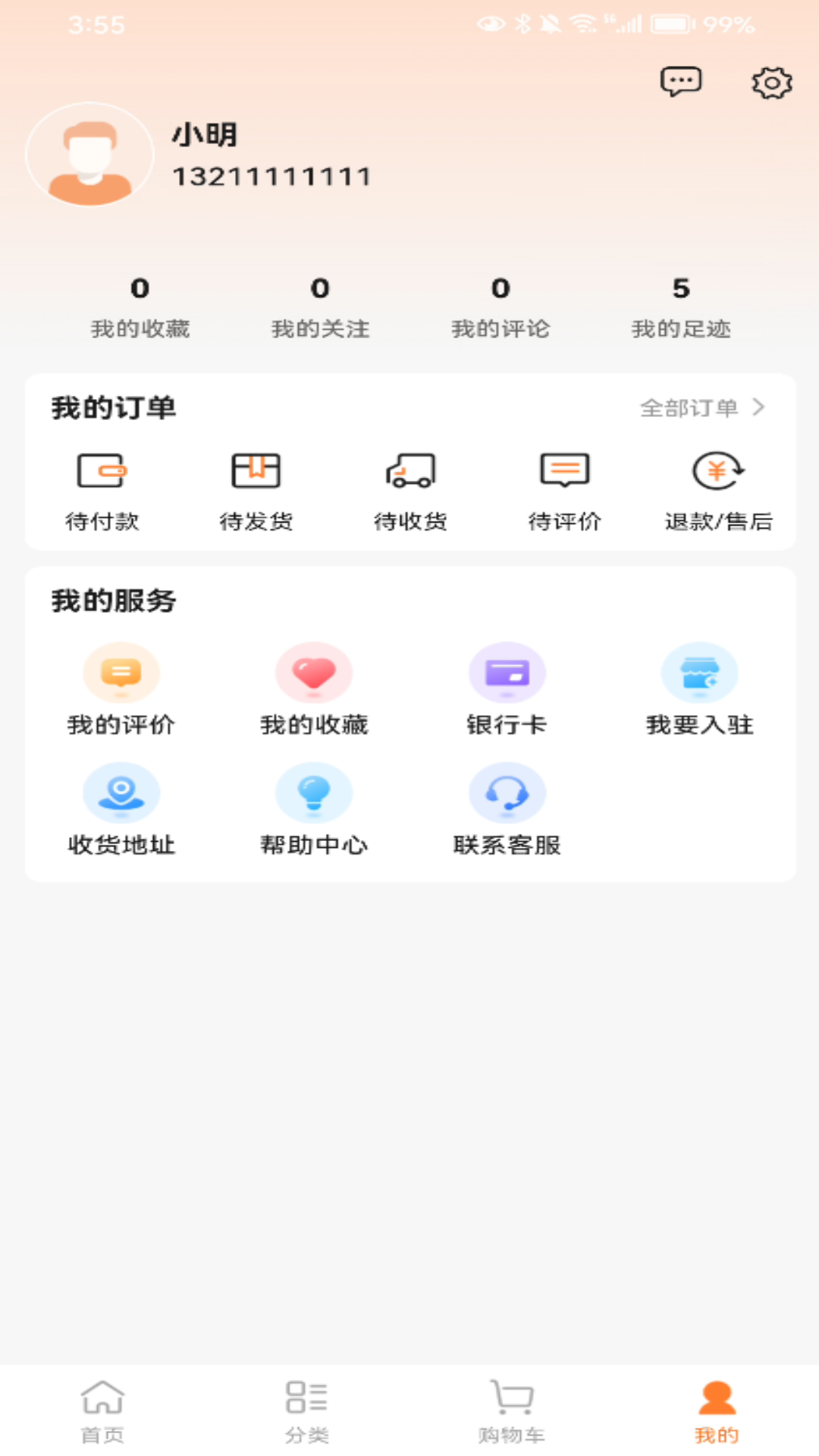819x1456 pixels.
Task: Open the messages icon at top right
Action: click(x=680, y=82)
